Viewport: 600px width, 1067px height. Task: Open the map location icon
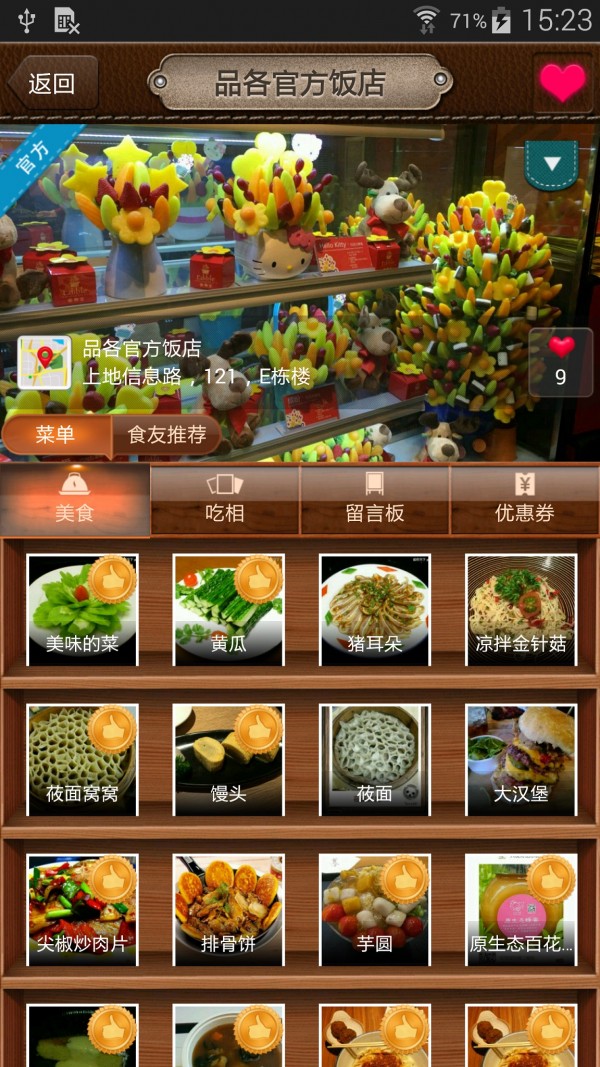tap(44, 363)
